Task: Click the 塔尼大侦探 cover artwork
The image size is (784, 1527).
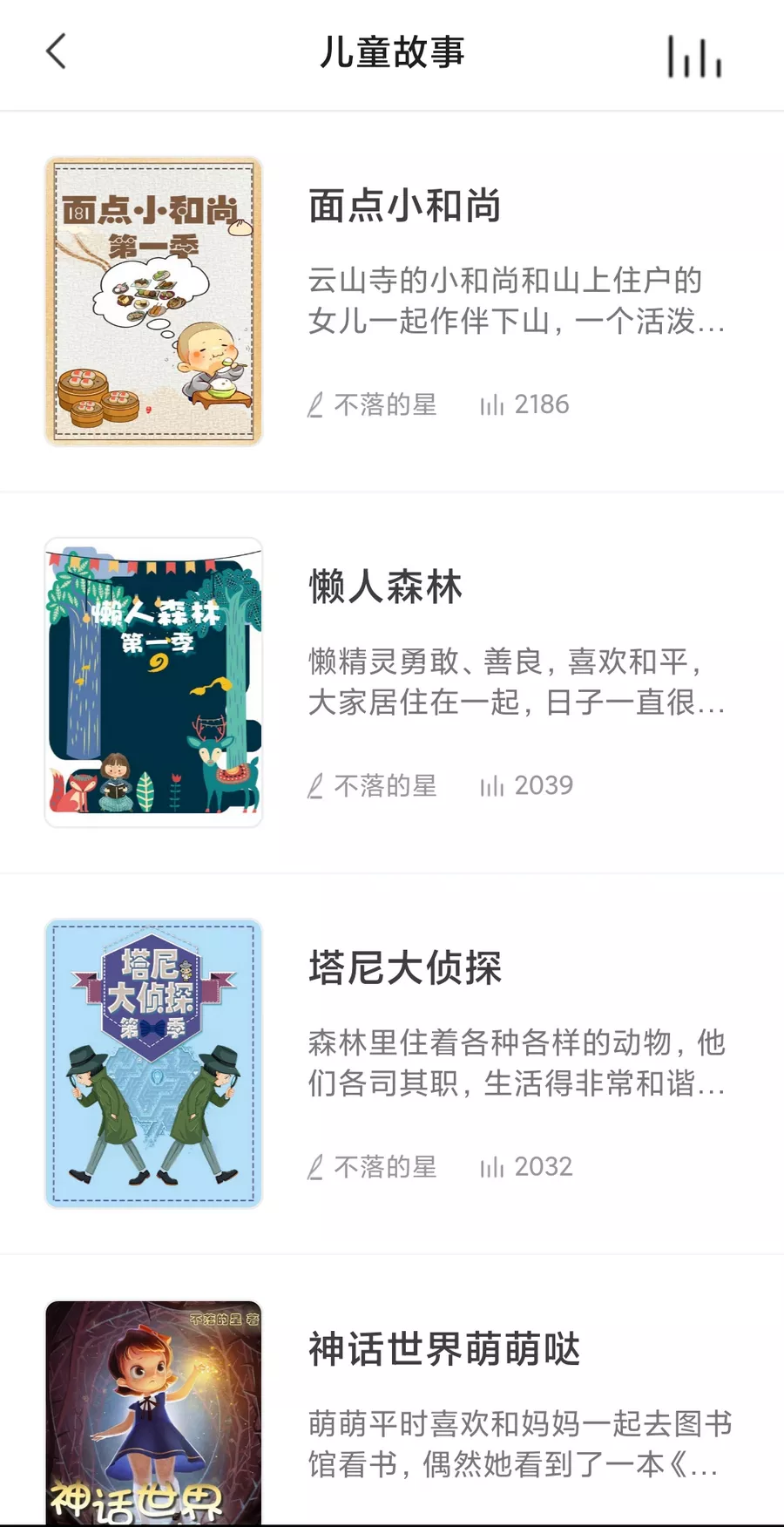Action: coord(153,1063)
